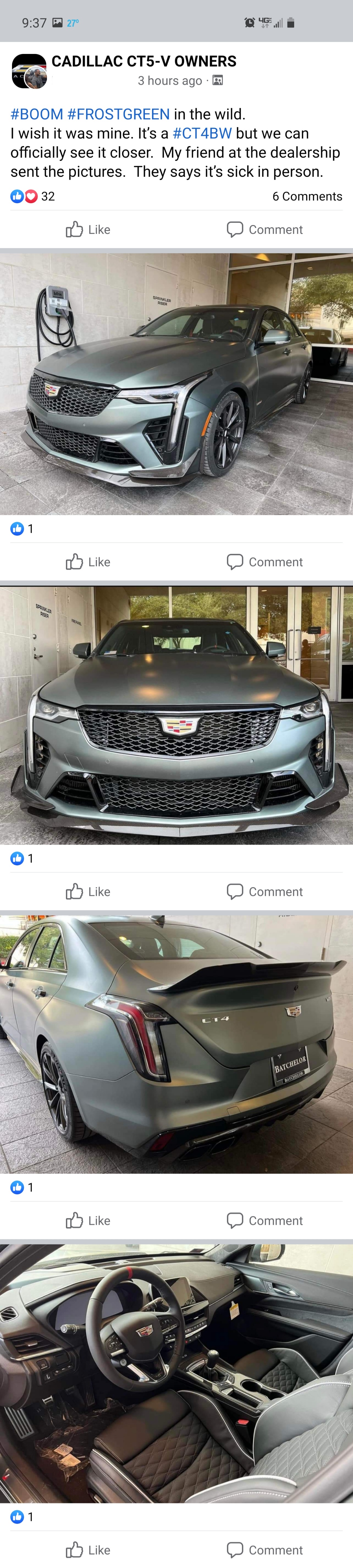
Task: Comment on the front three-quarter view photo
Action: click(265, 562)
